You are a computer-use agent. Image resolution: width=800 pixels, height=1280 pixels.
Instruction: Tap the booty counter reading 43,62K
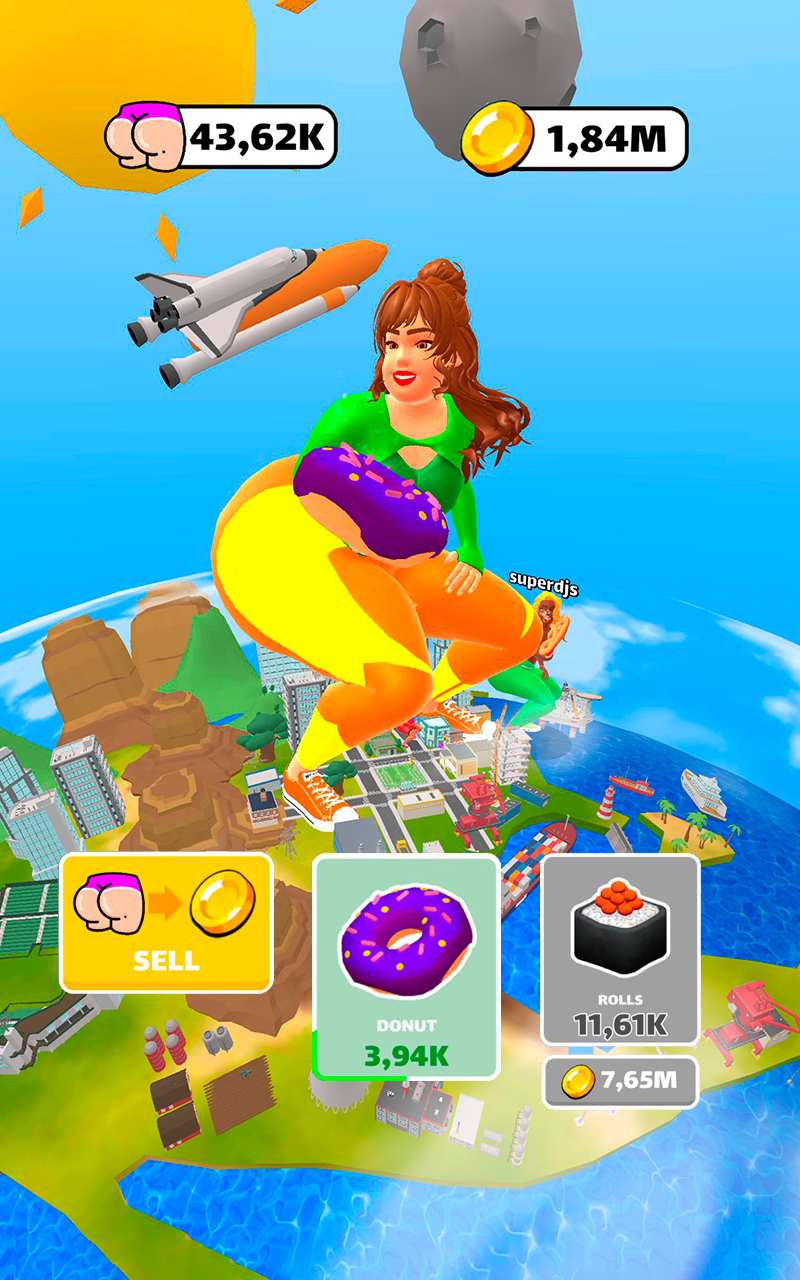[255, 137]
